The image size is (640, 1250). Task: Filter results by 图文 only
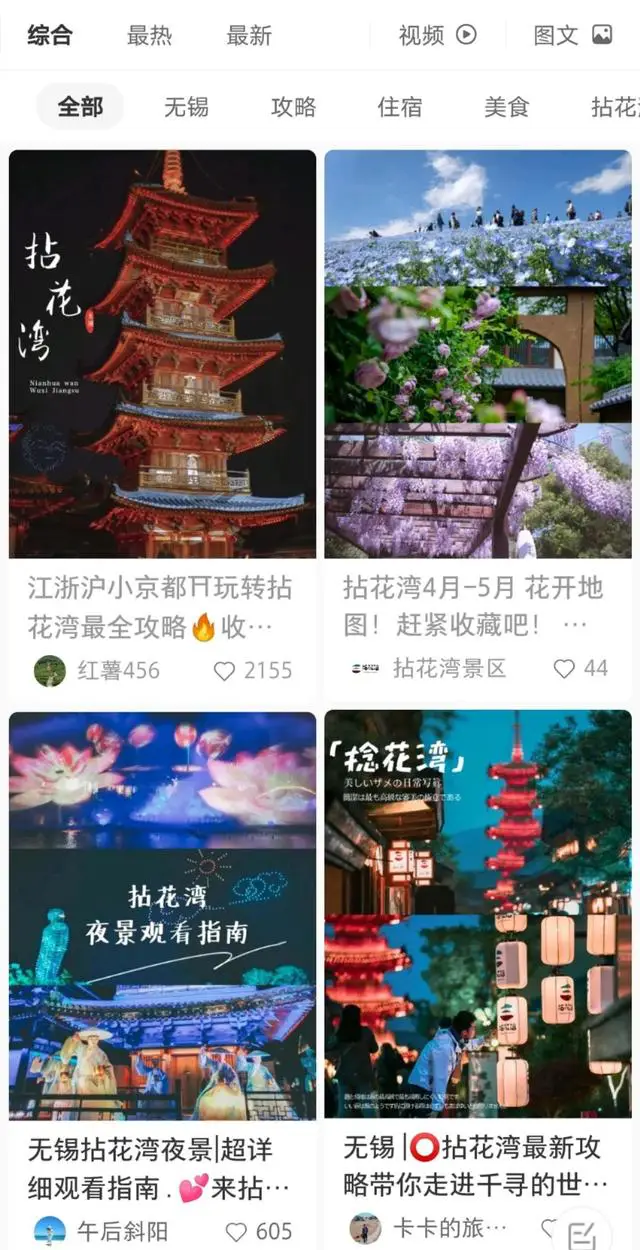[572, 36]
